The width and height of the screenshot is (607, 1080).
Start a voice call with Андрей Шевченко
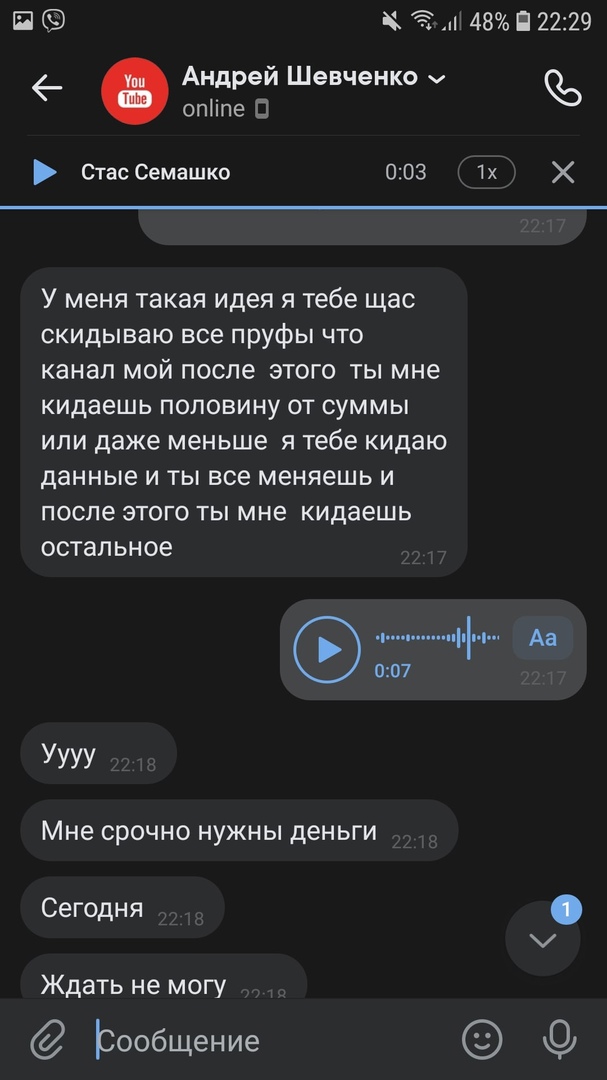pos(562,89)
